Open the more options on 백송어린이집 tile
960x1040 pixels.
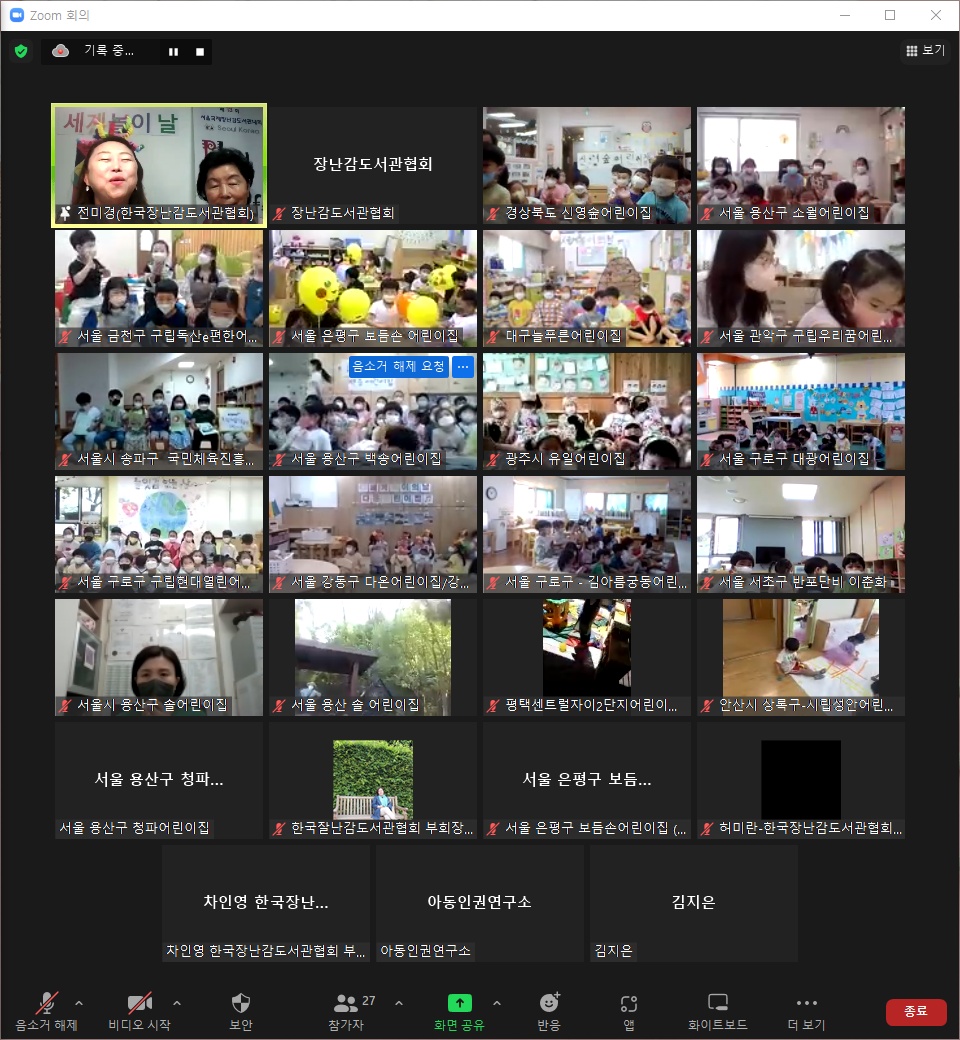point(463,367)
